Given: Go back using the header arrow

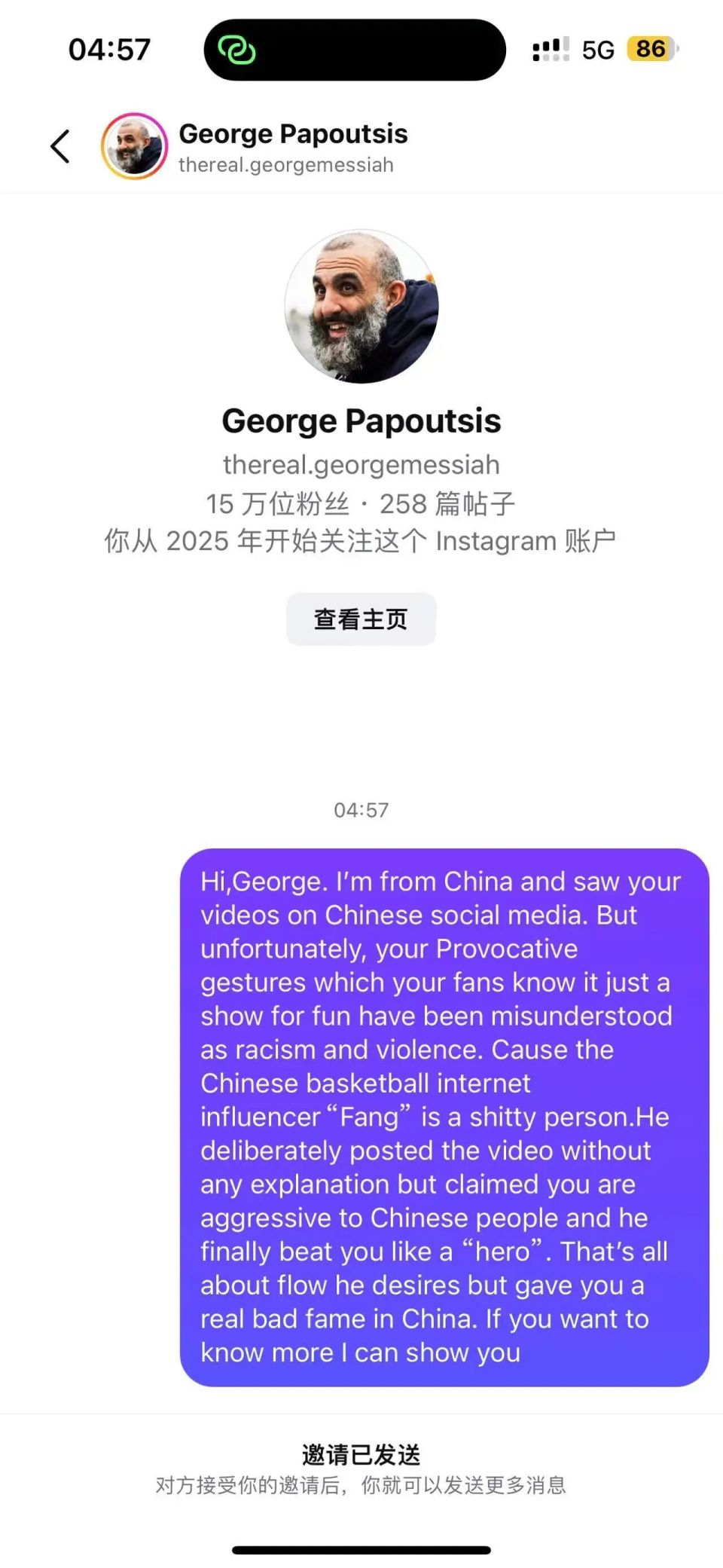Looking at the screenshot, I should [x=60, y=146].
